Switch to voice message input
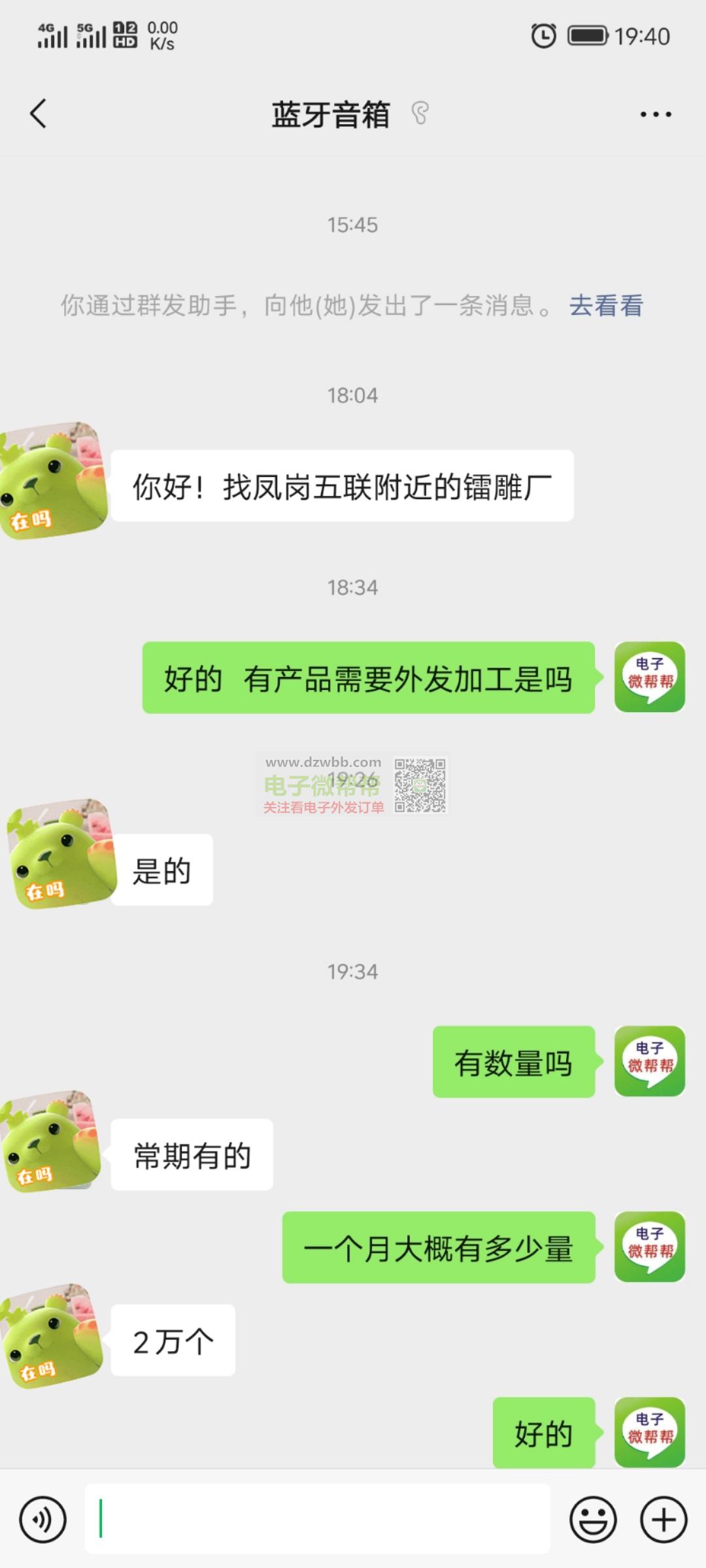Viewport: 706px width, 1568px height. point(43,1519)
